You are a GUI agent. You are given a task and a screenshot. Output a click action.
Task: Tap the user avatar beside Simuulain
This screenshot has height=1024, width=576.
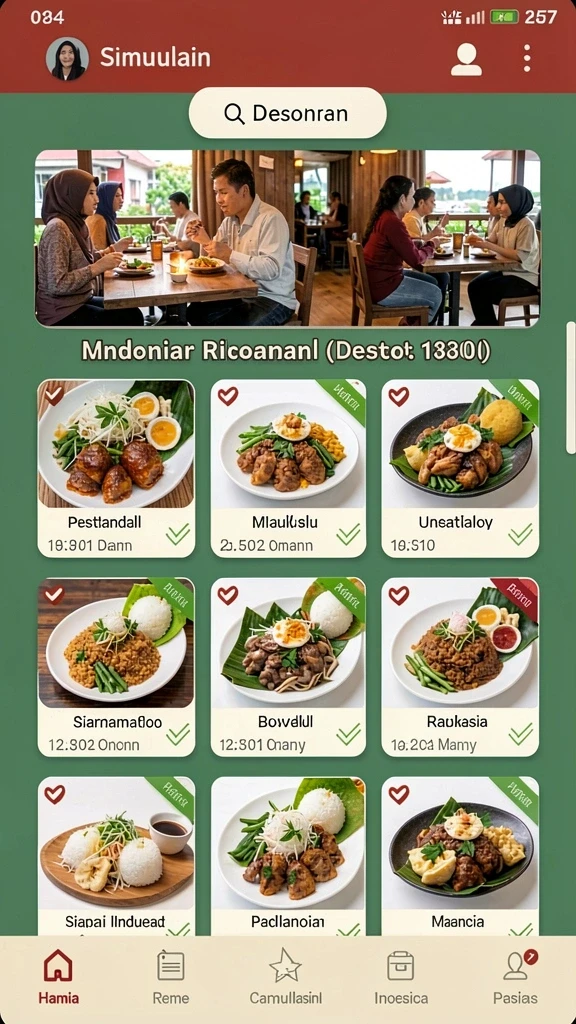(67, 59)
